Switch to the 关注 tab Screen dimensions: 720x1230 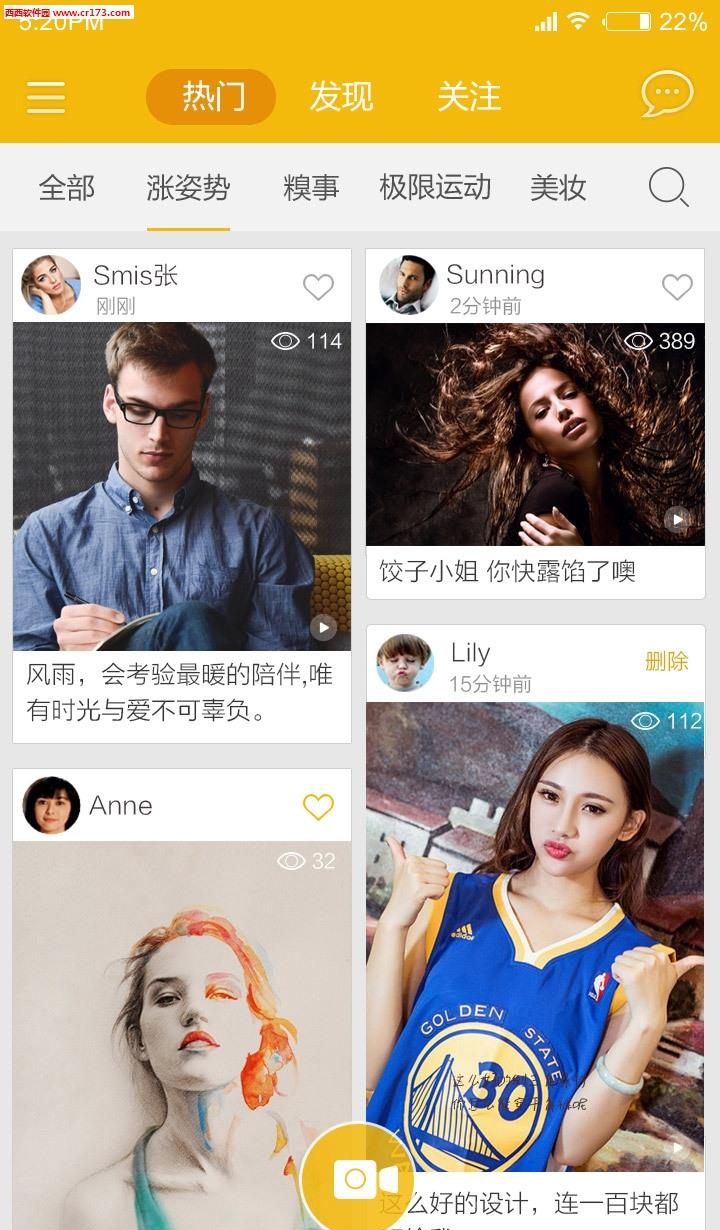click(469, 97)
